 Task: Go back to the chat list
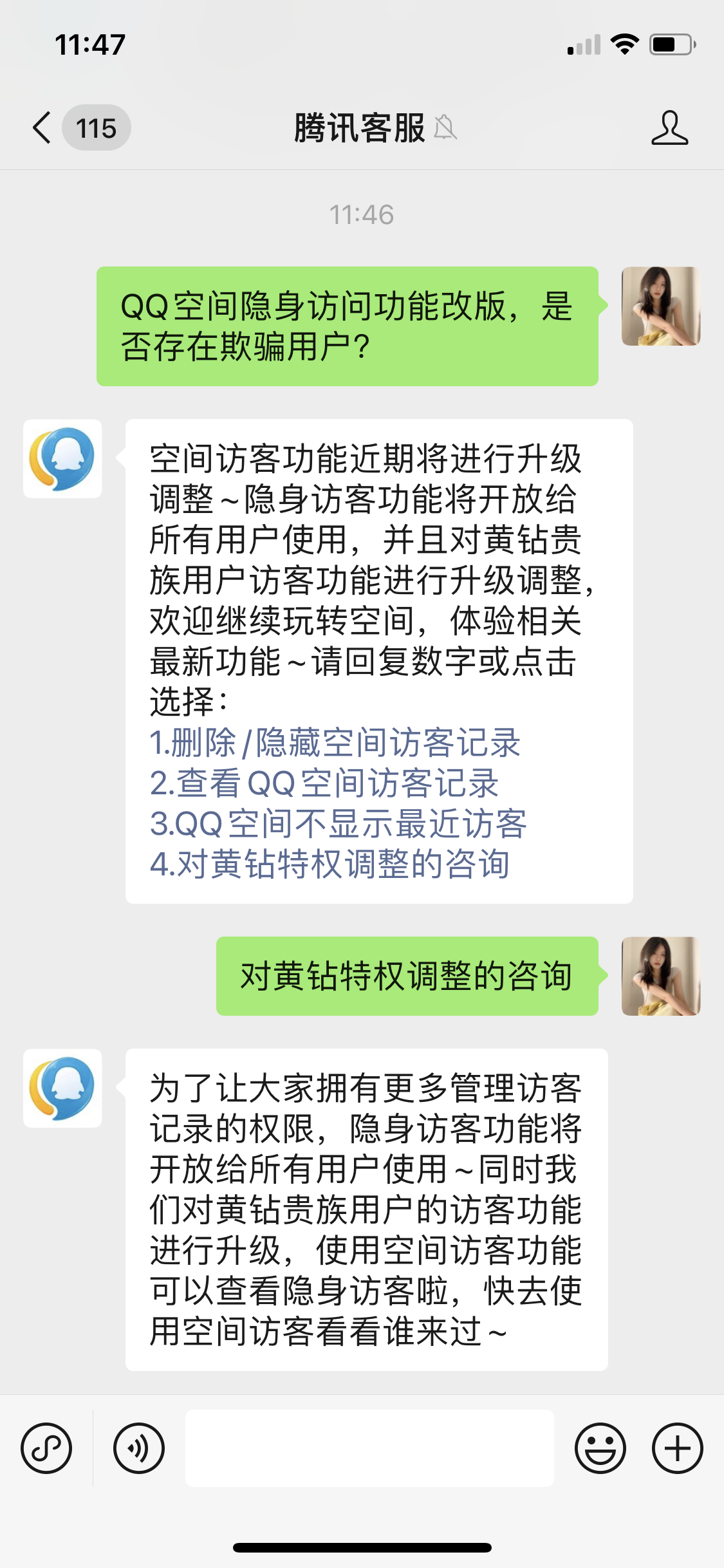click(x=42, y=127)
